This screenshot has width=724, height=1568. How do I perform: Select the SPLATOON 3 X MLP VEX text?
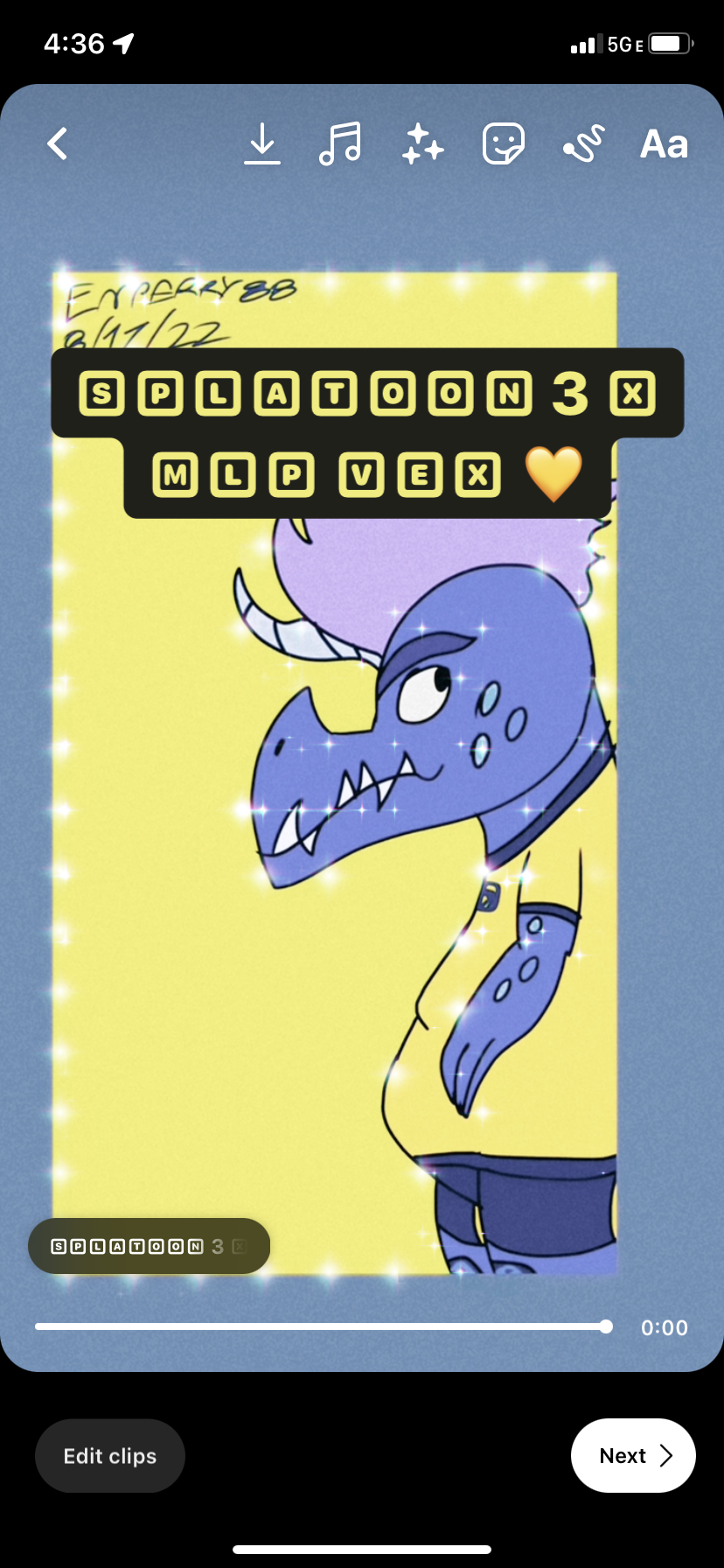pyautogui.click(x=367, y=433)
